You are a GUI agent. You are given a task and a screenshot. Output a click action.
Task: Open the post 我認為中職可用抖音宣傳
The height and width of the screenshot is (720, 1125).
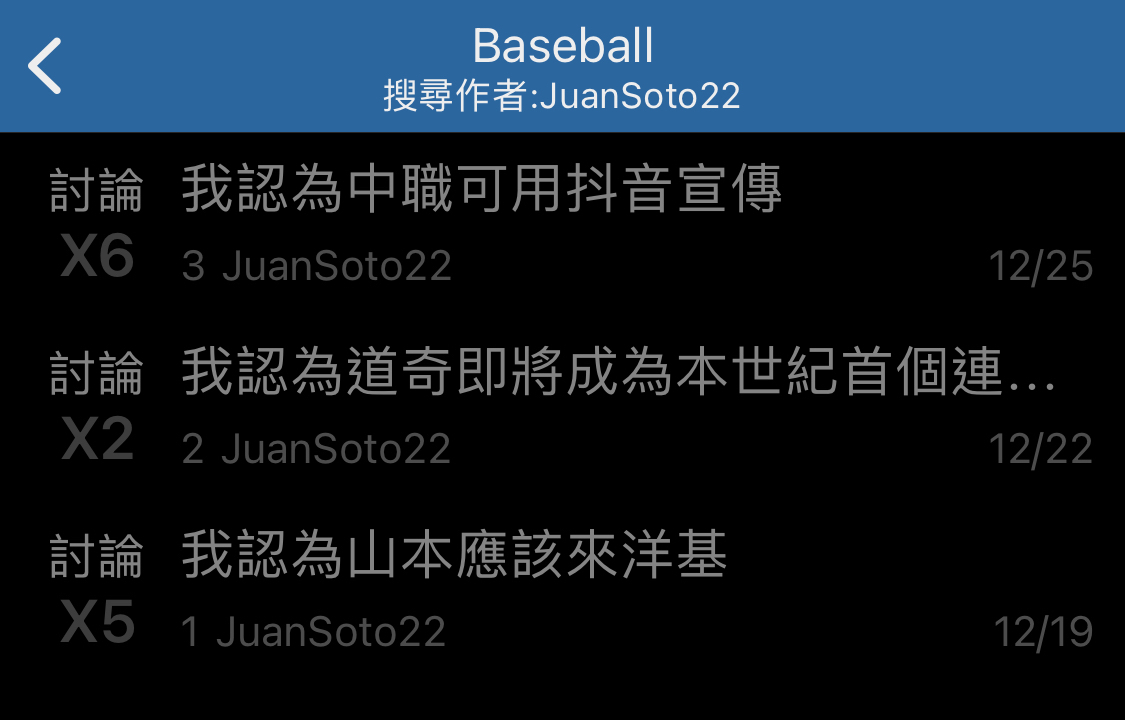point(481,190)
